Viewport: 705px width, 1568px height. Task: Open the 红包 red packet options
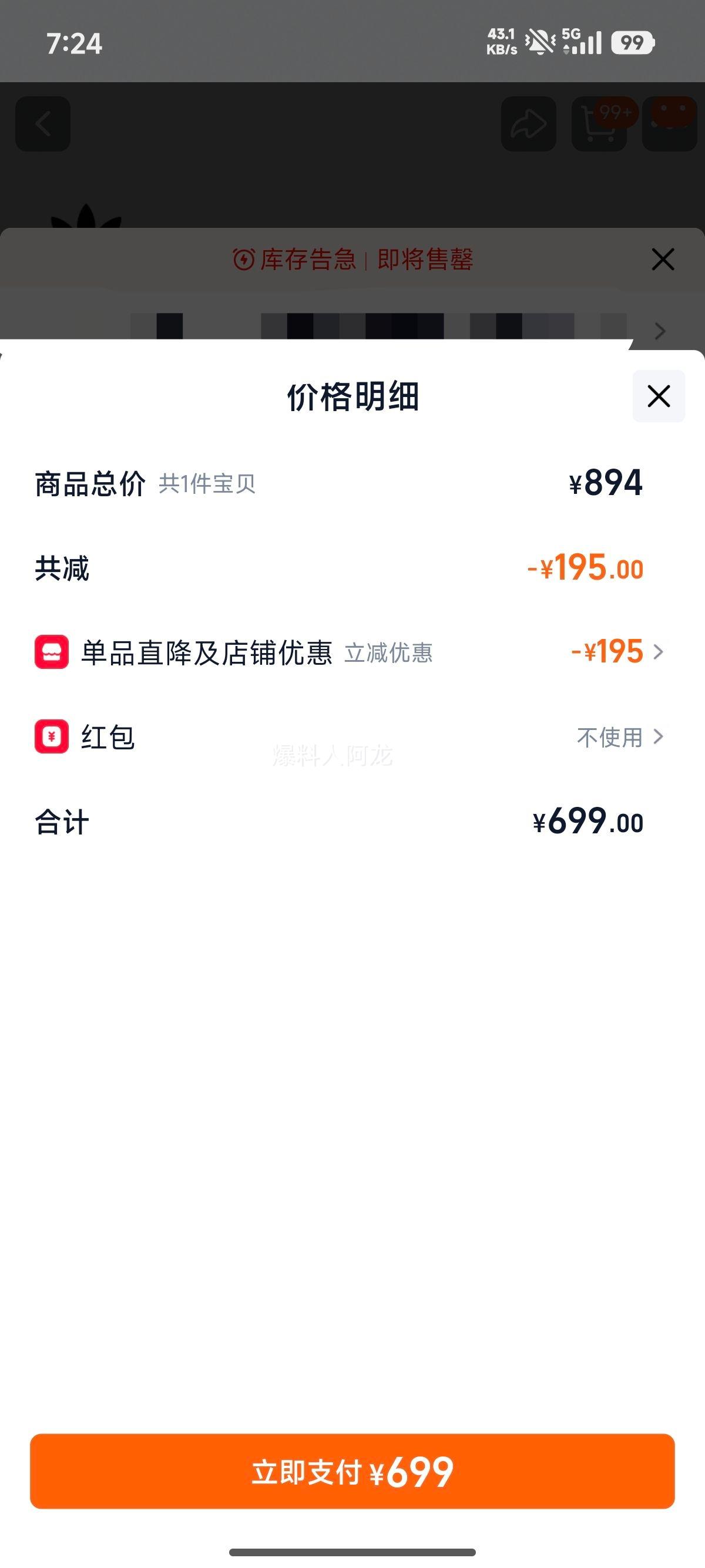620,737
